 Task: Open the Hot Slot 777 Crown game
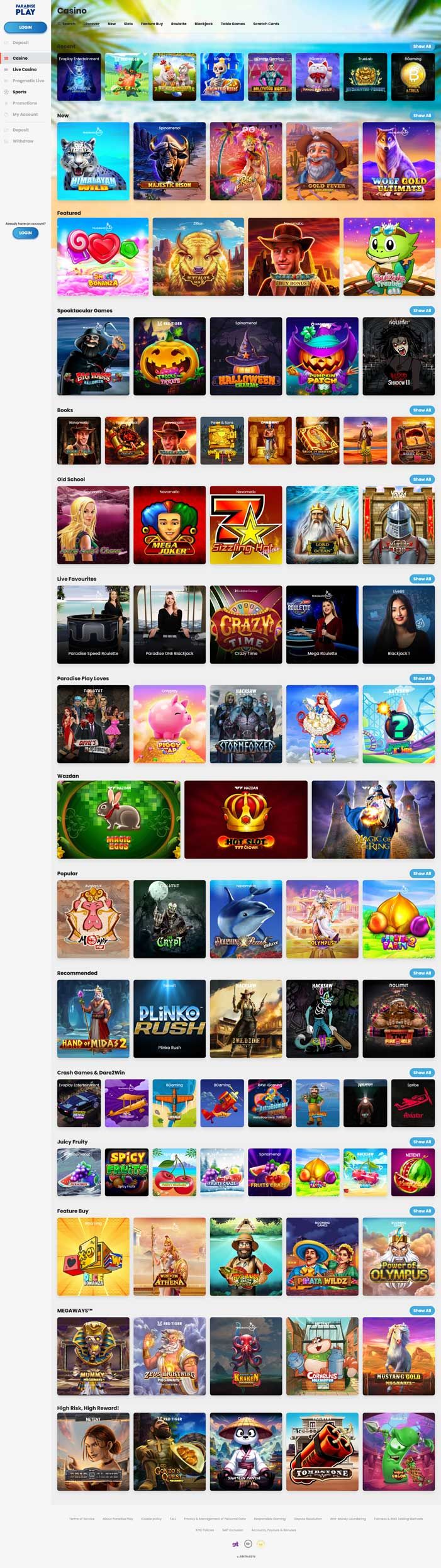[x=246, y=819]
